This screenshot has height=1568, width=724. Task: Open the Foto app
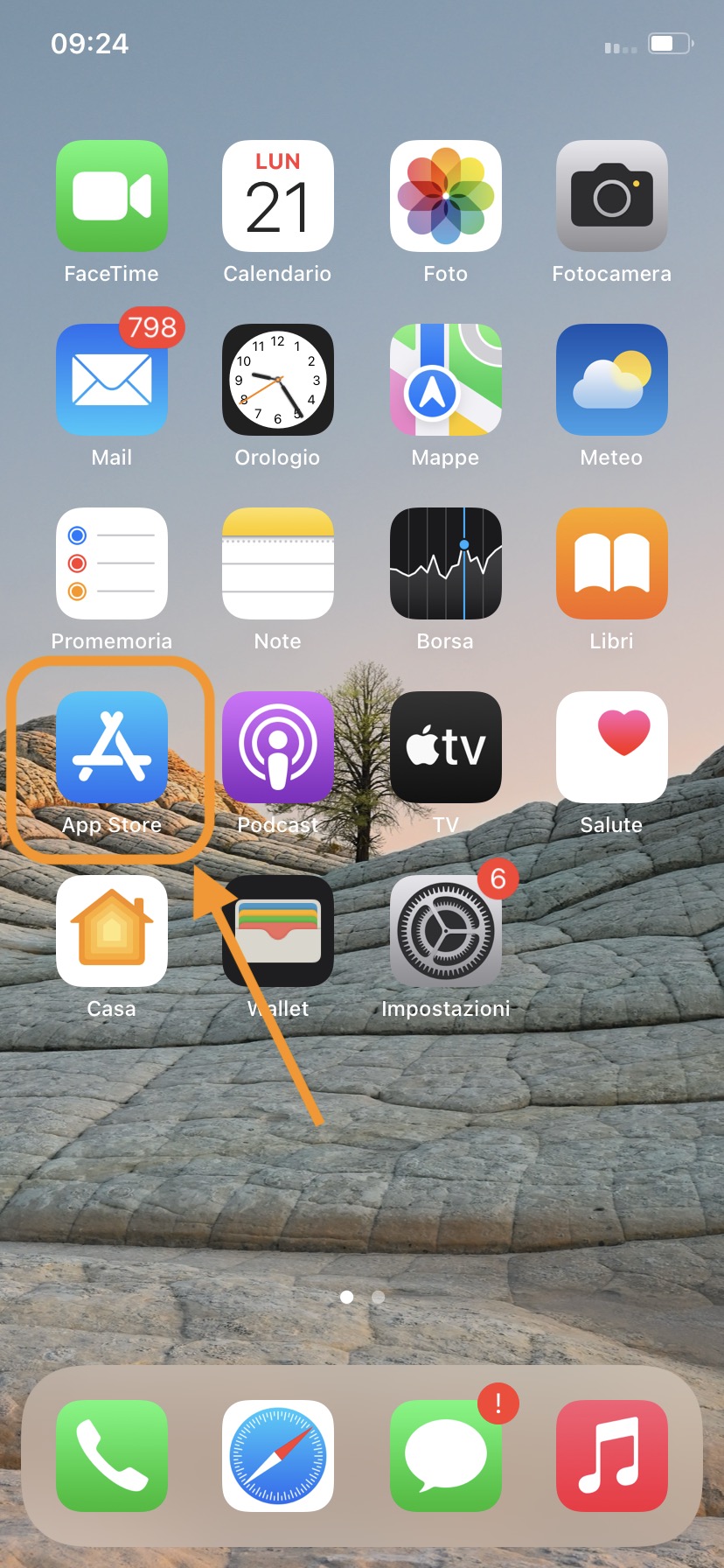(445, 196)
